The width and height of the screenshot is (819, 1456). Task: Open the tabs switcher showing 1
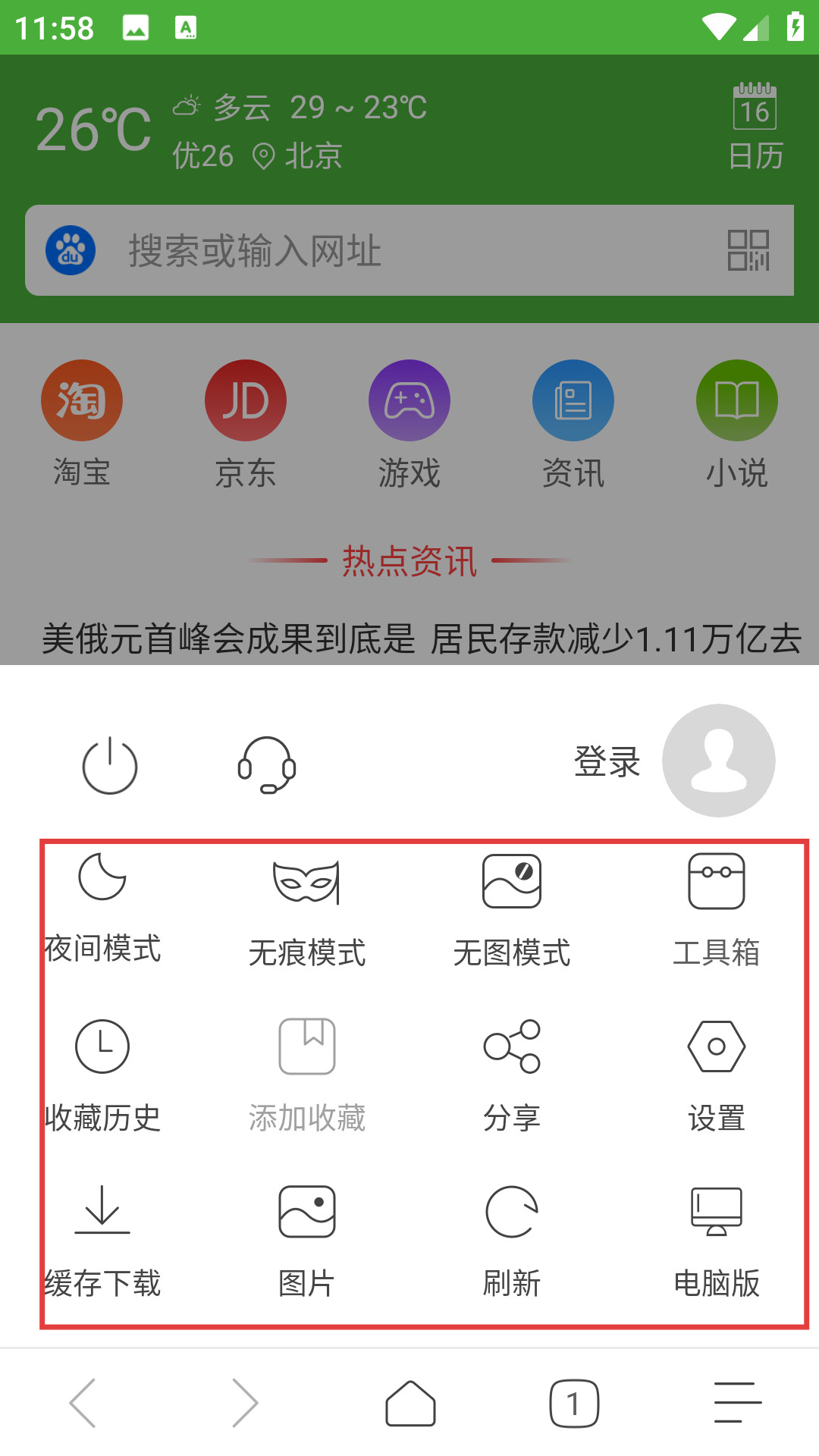click(x=574, y=1403)
